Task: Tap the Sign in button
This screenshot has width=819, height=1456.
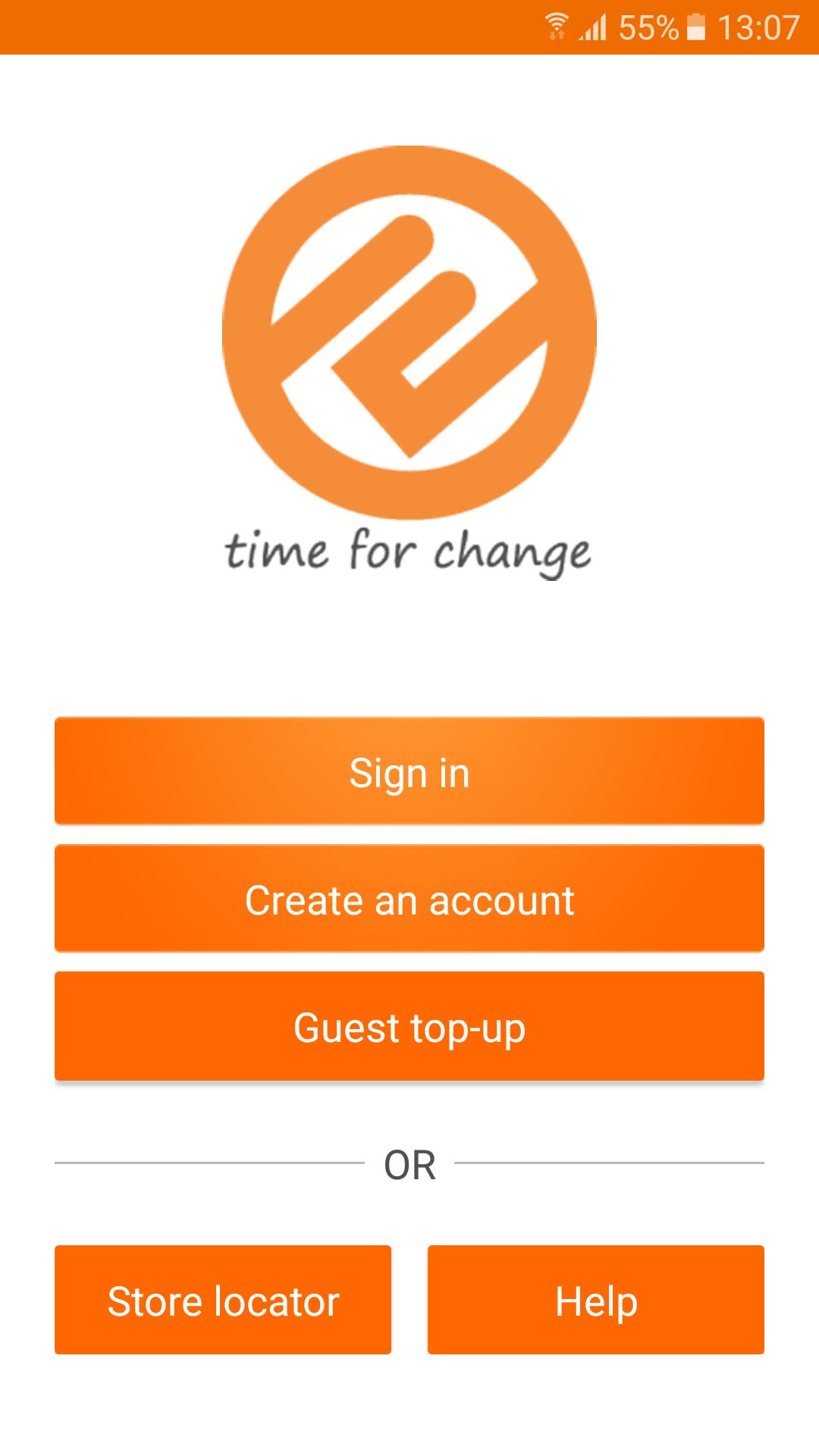Action: point(409,771)
